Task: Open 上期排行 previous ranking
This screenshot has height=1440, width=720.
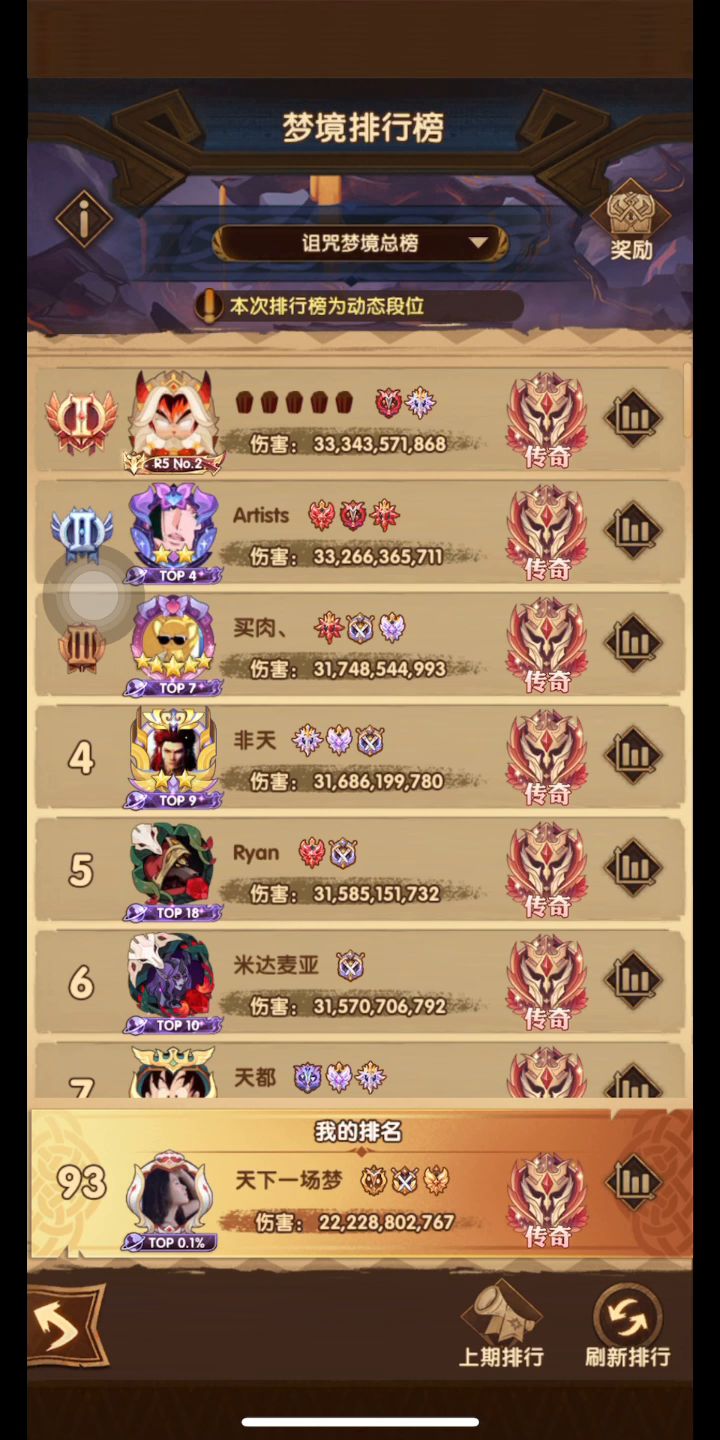Action: (x=501, y=1325)
